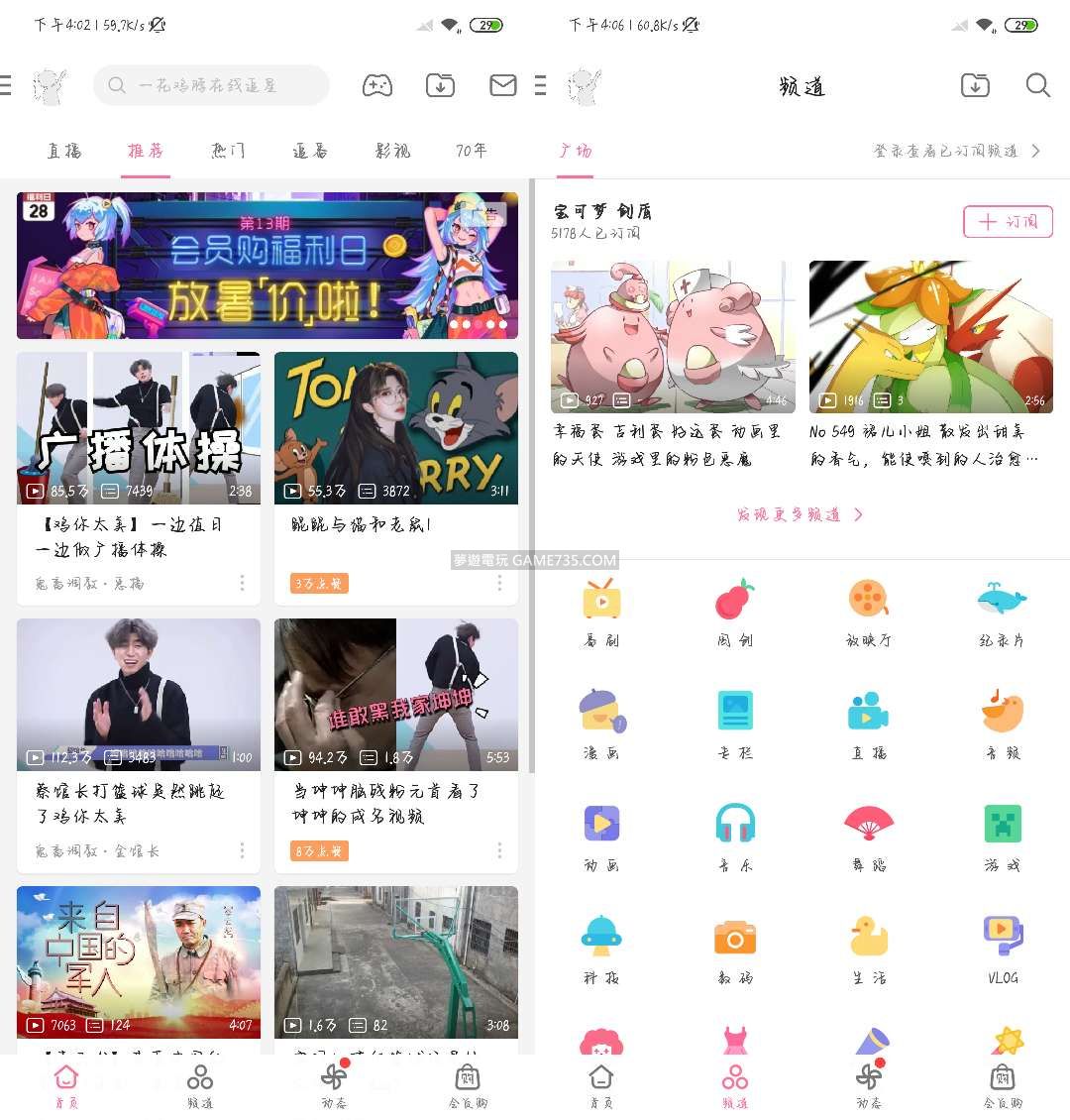Open the game center controller icon
Viewport: 1070px width, 1120px height.
point(376,86)
